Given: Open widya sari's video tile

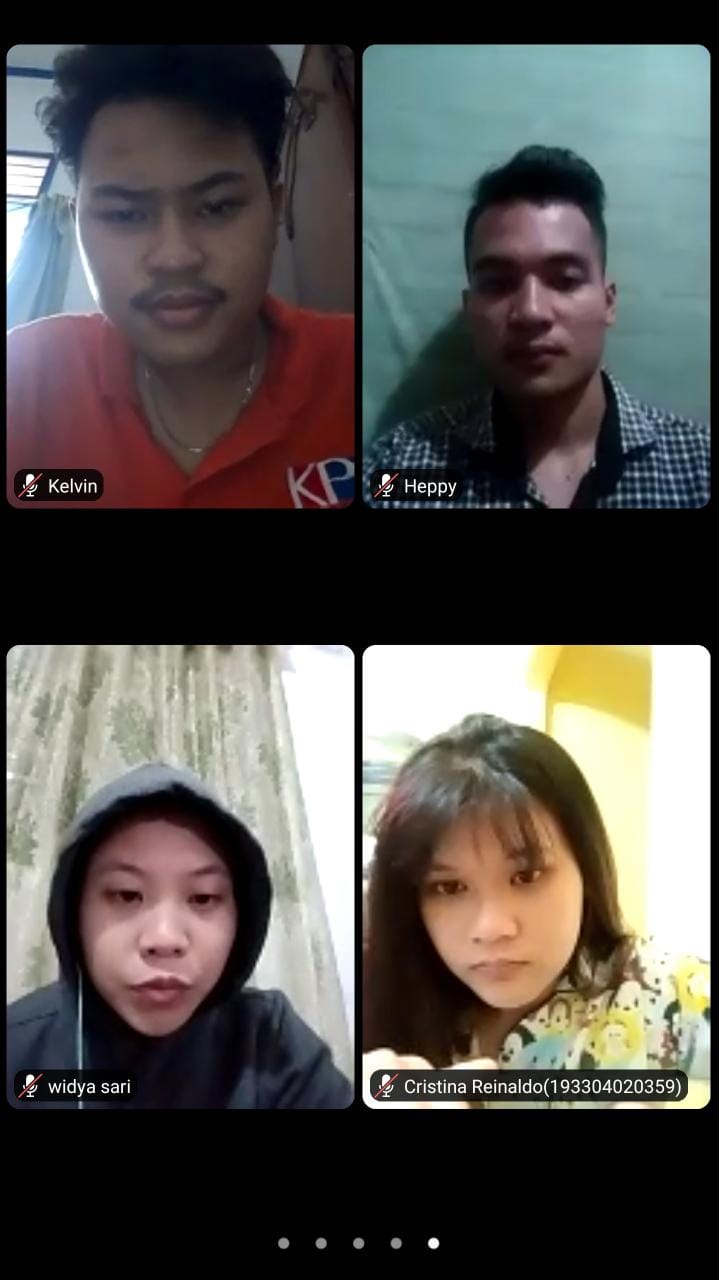Looking at the screenshot, I should (180, 876).
